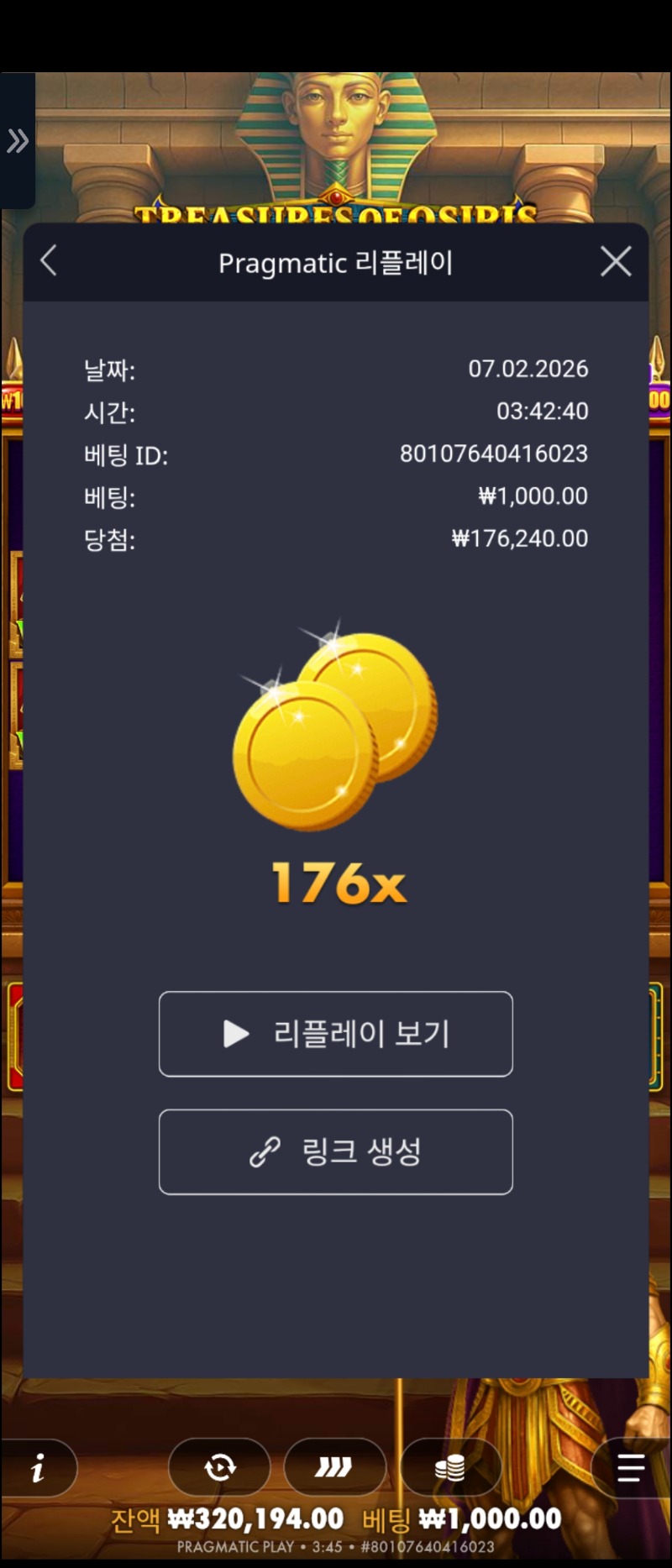Open the bet coins settings

point(450,1467)
